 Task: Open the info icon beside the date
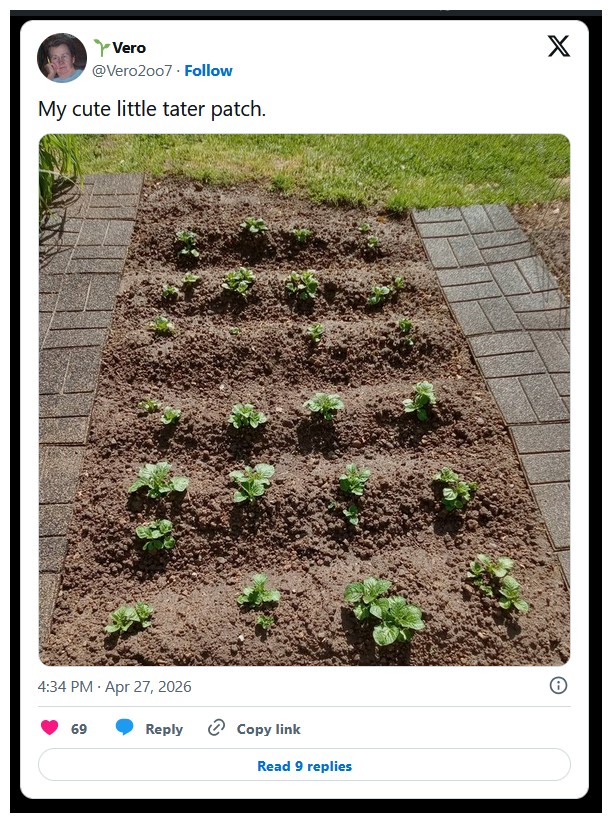(559, 685)
